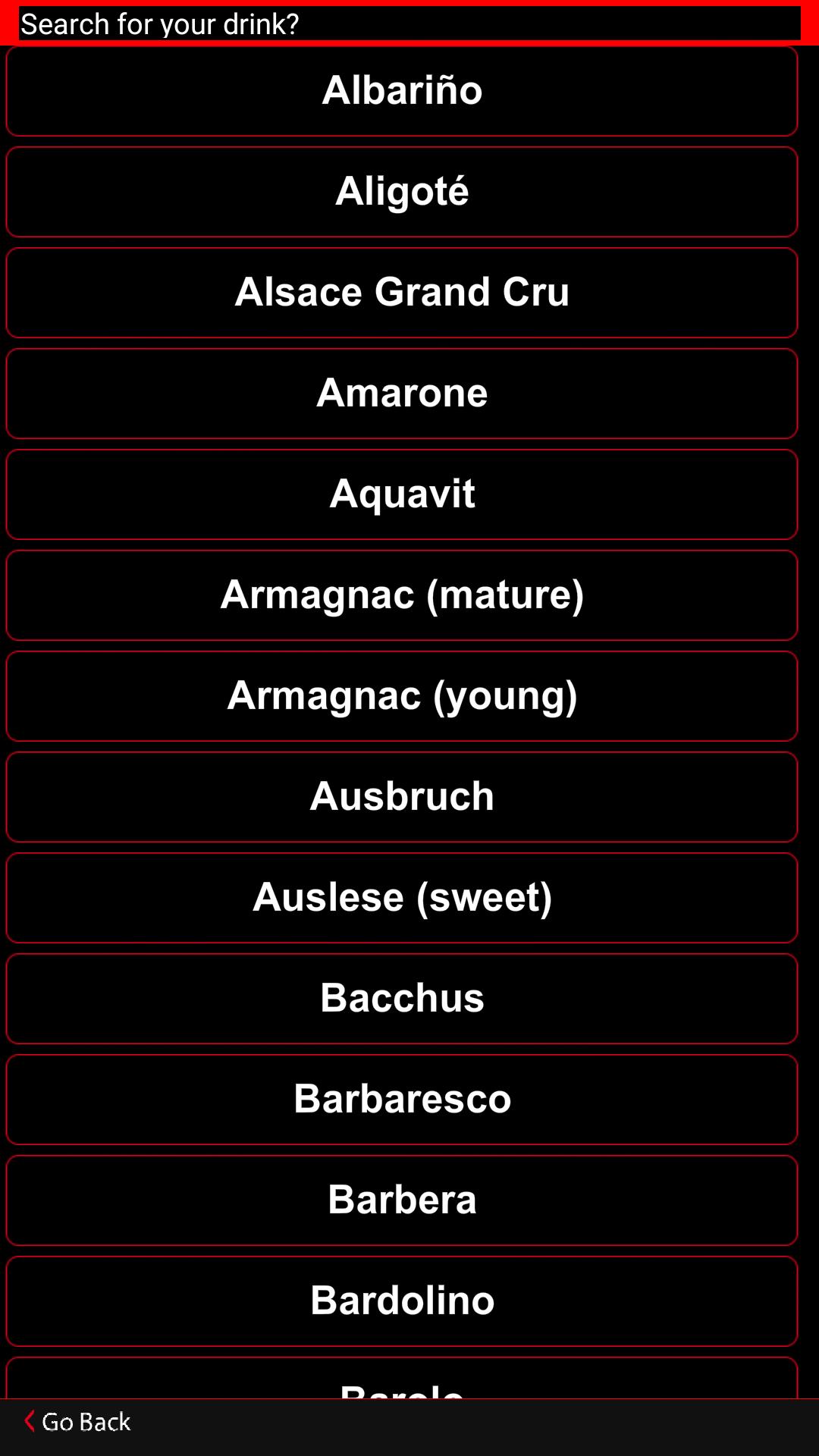The width and height of the screenshot is (819, 1456).
Task: Open Ausbruch
Action: (402, 797)
